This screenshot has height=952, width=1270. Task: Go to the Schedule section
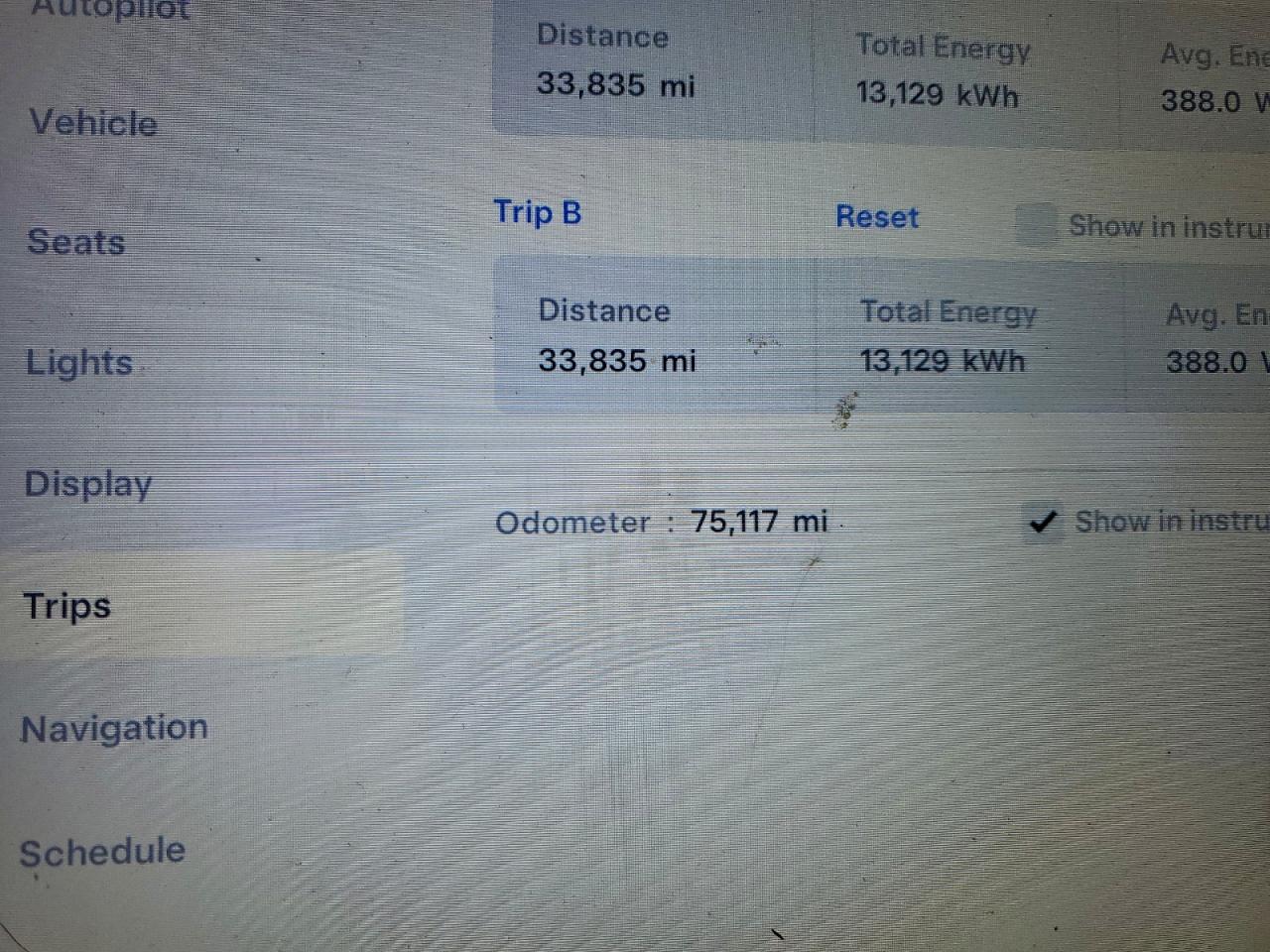point(102,851)
